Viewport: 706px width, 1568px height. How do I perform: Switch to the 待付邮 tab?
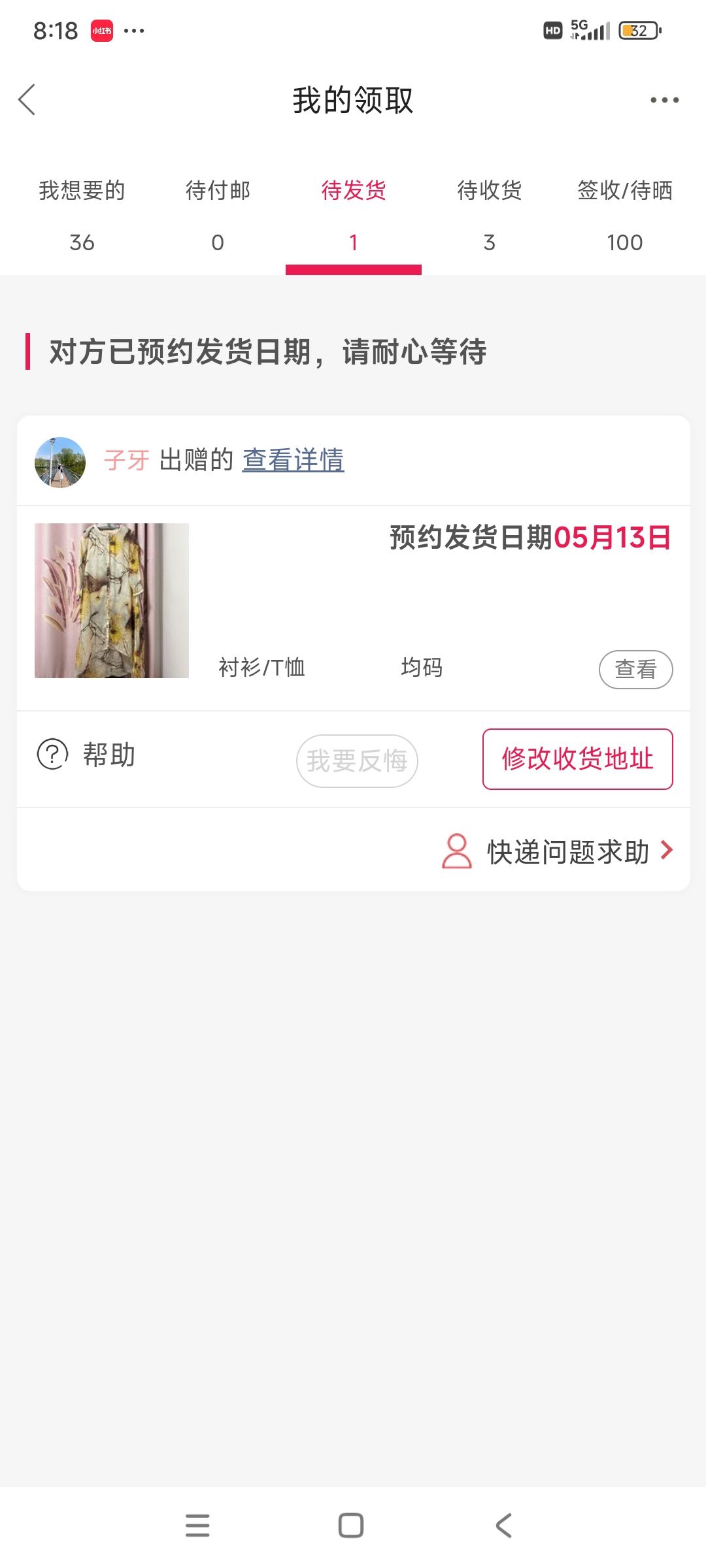218,216
